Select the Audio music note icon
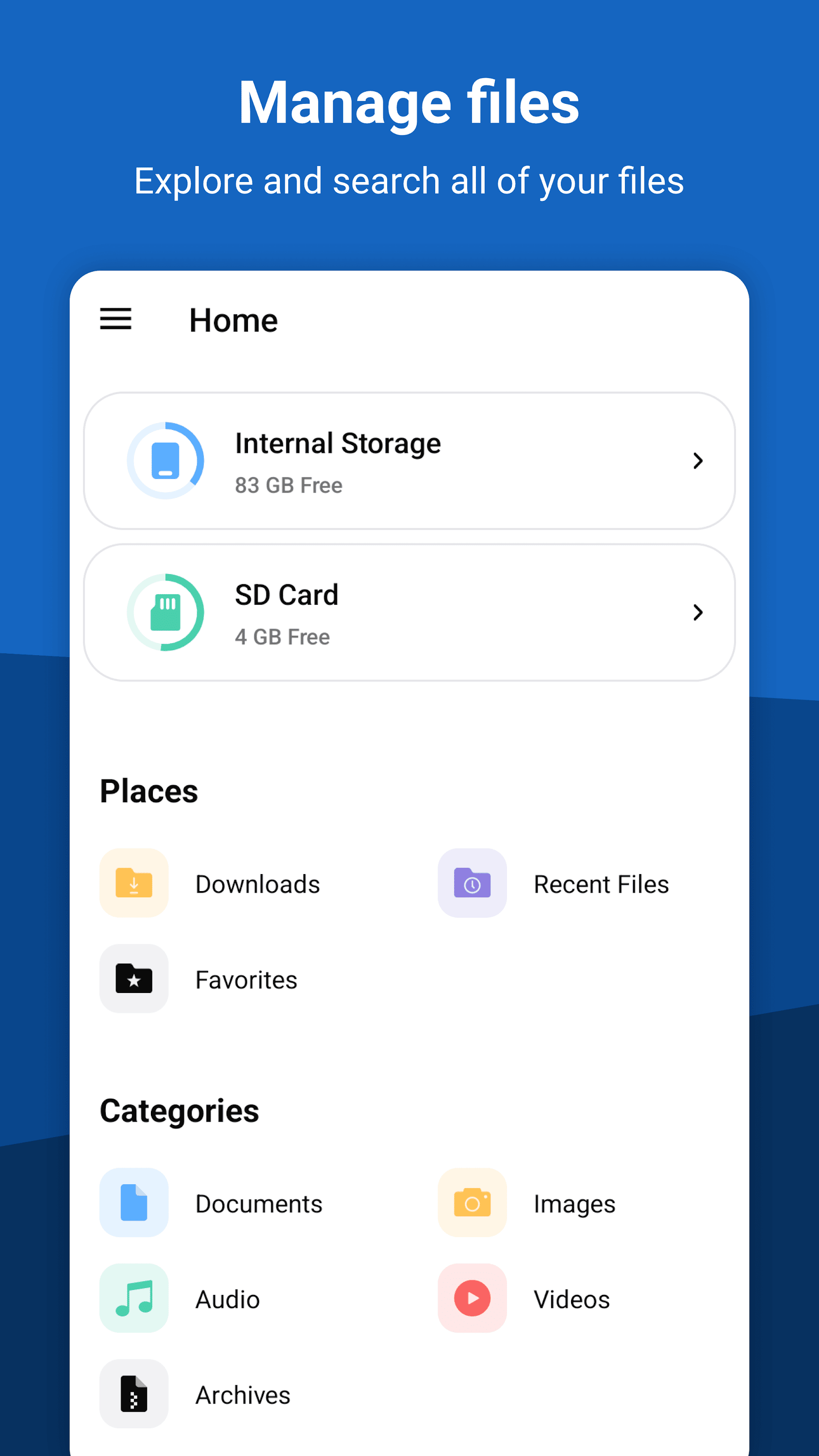 (133, 1299)
